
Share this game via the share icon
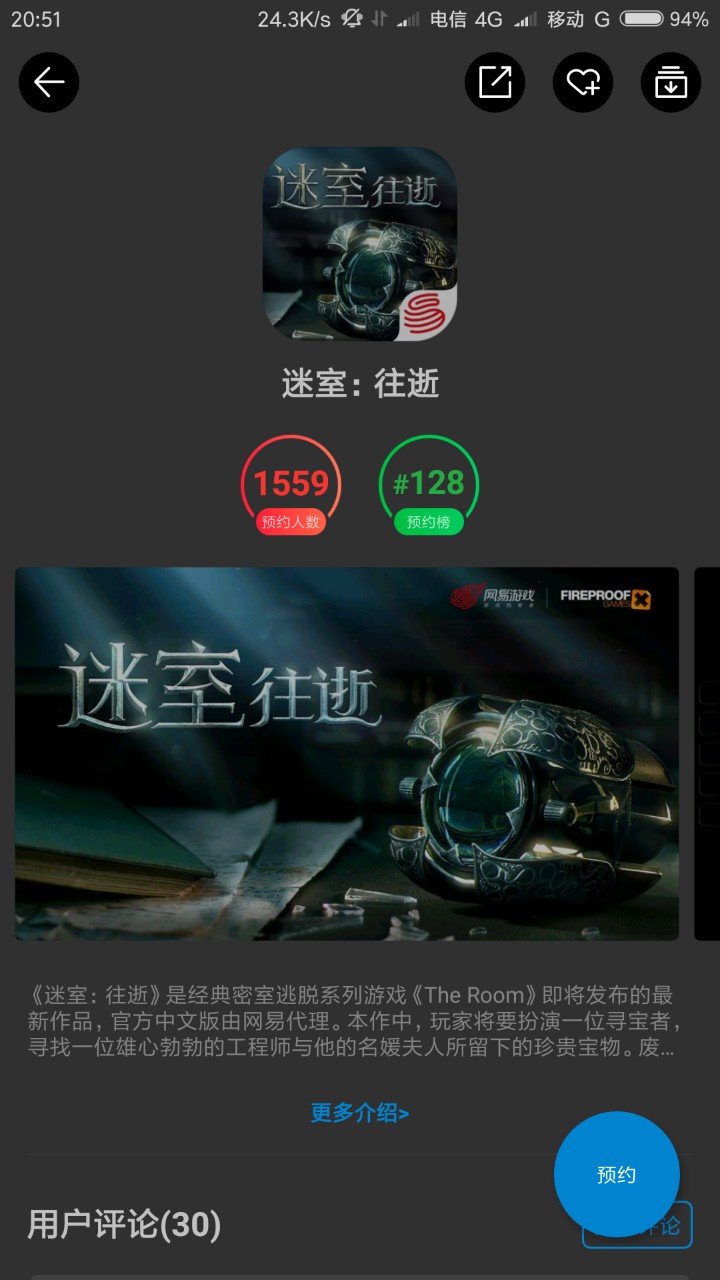click(x=495, y=83)
